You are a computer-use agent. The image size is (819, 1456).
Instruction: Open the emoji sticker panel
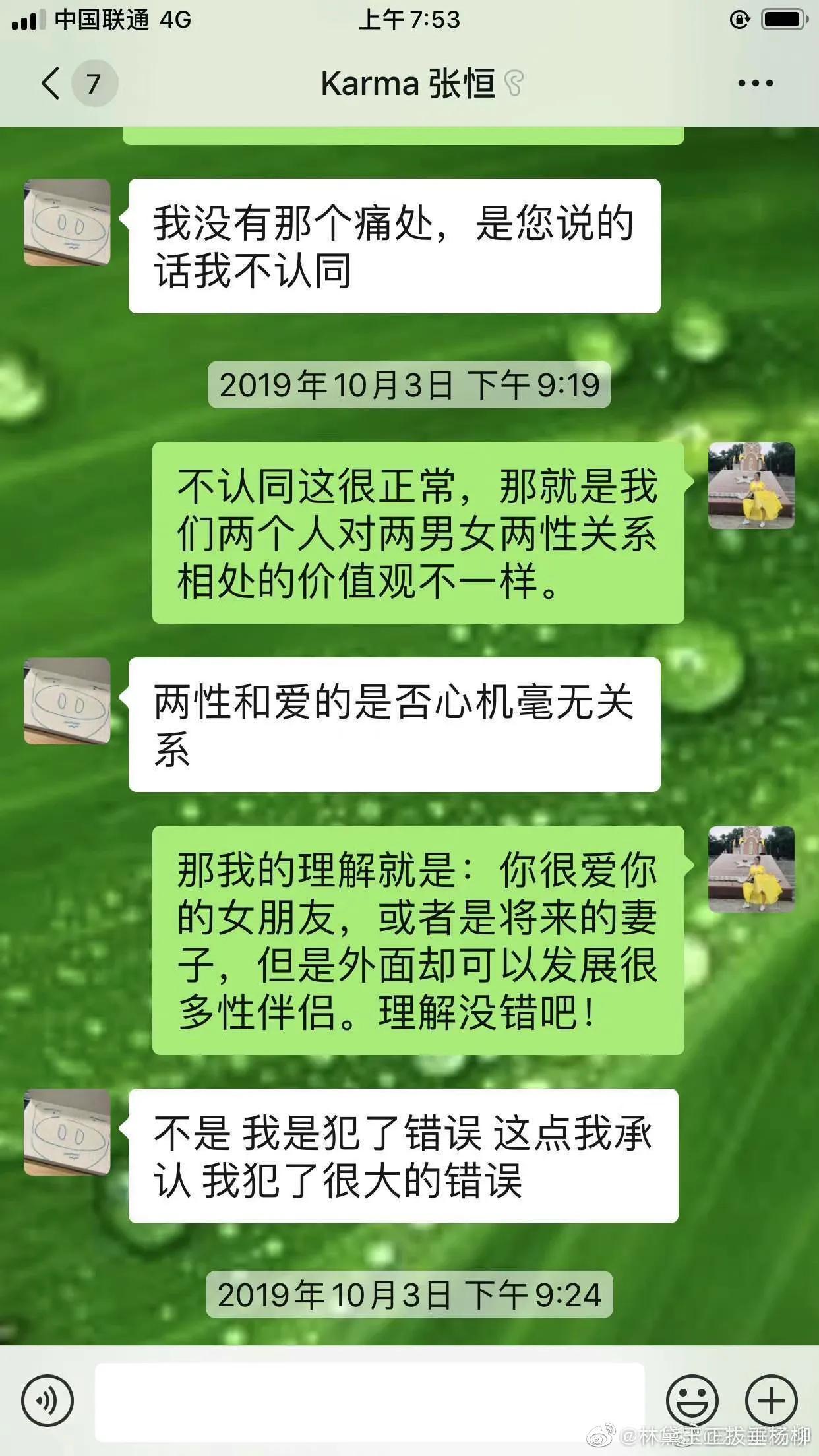point(692,1401)
